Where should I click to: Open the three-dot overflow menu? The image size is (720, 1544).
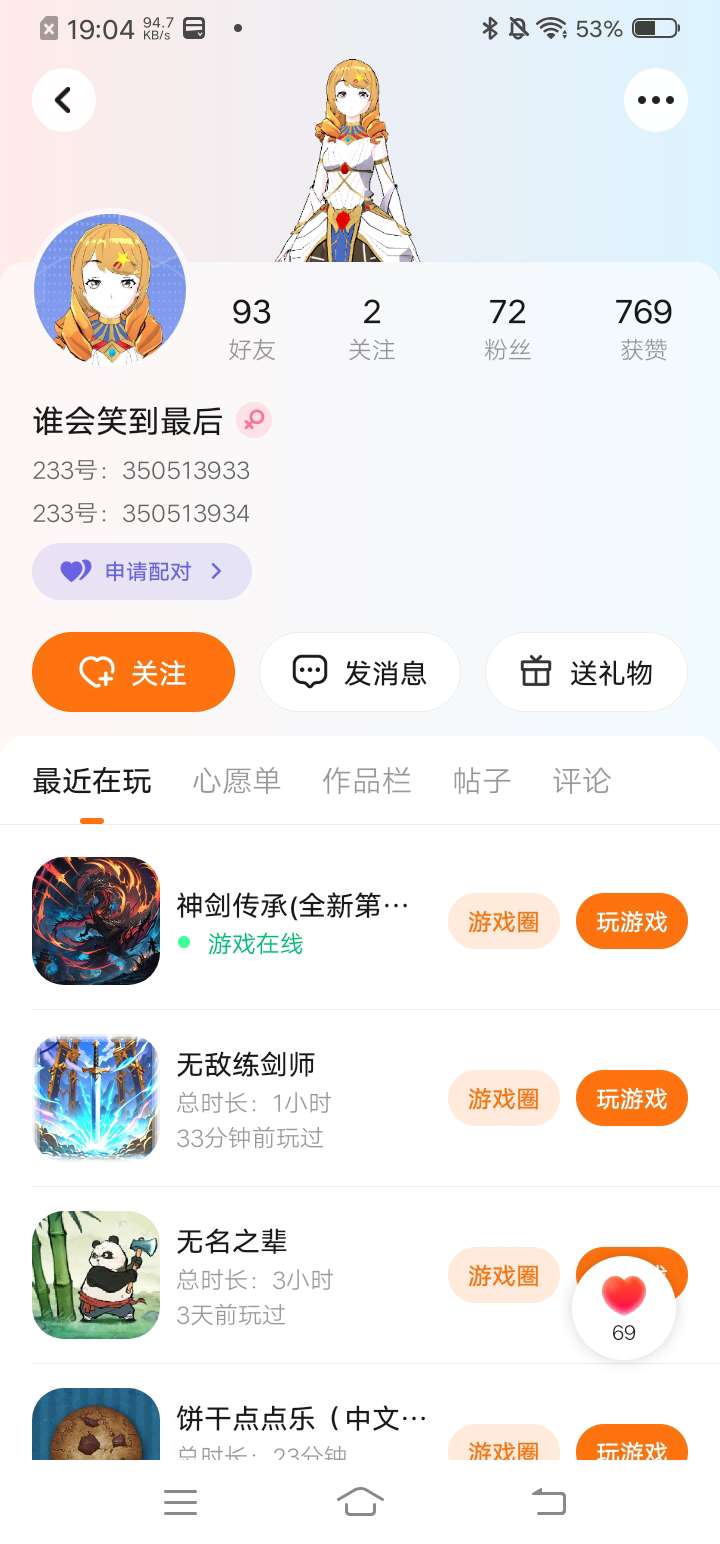(x=656, y=100)
